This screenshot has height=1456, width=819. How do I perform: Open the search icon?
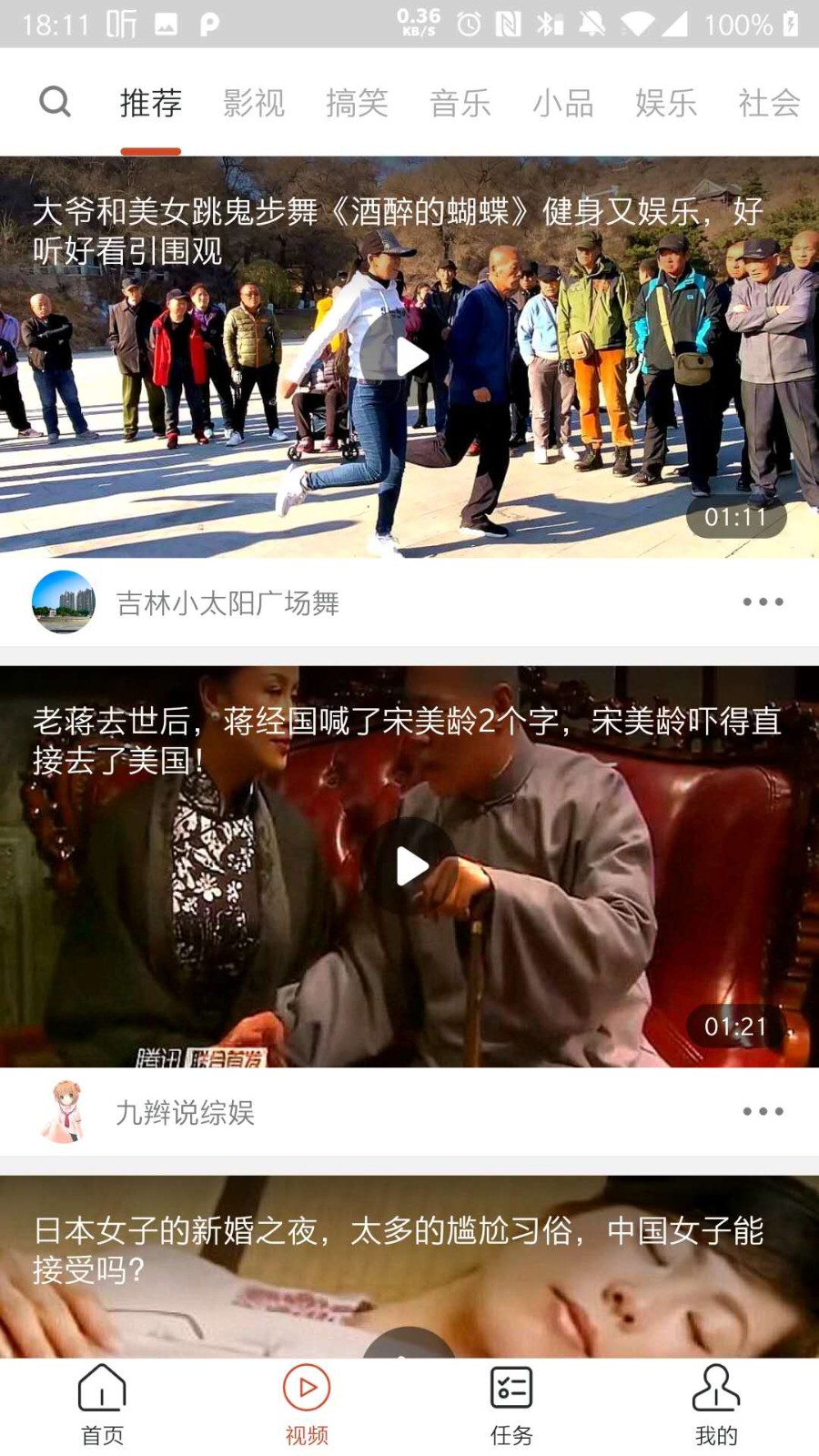pos(55,102)
